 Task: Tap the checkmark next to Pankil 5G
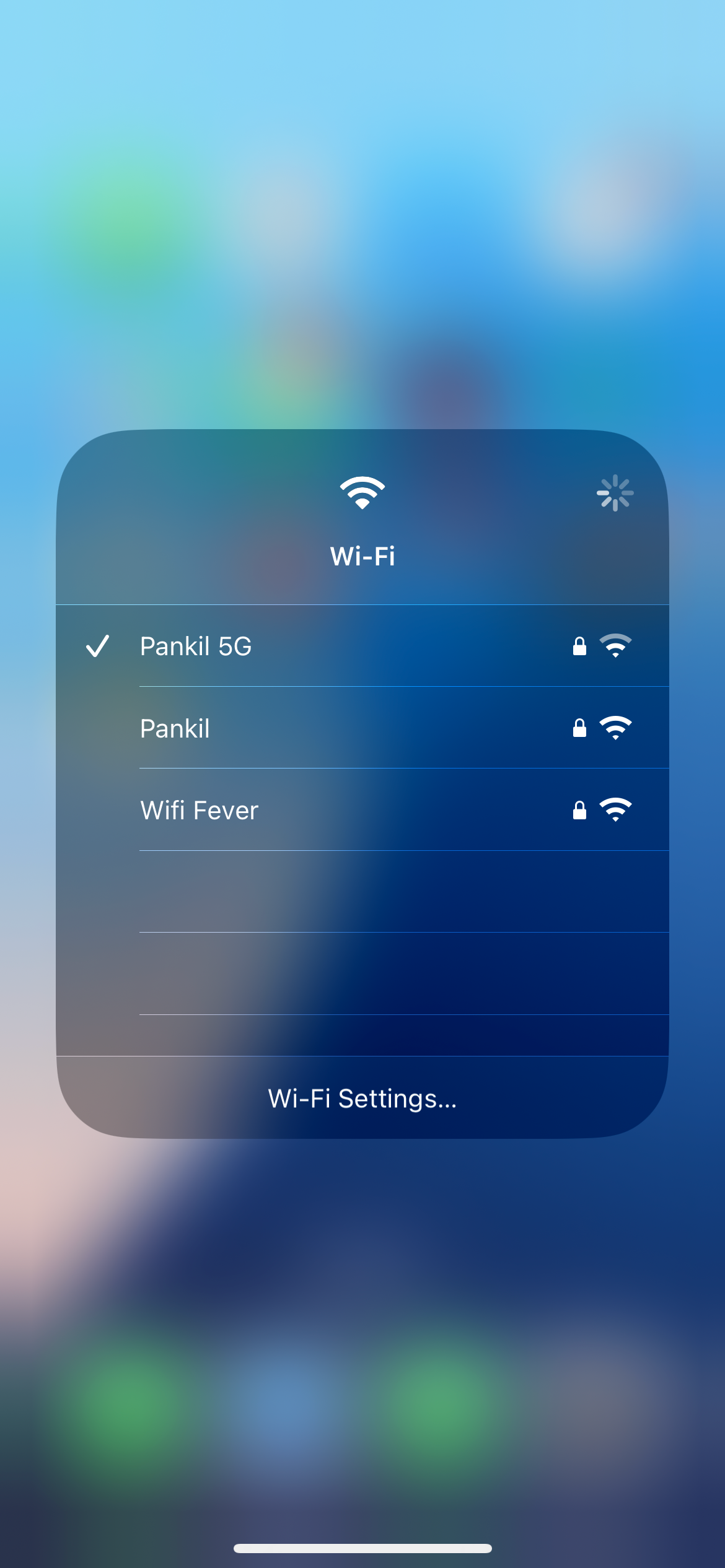[98, 647]
